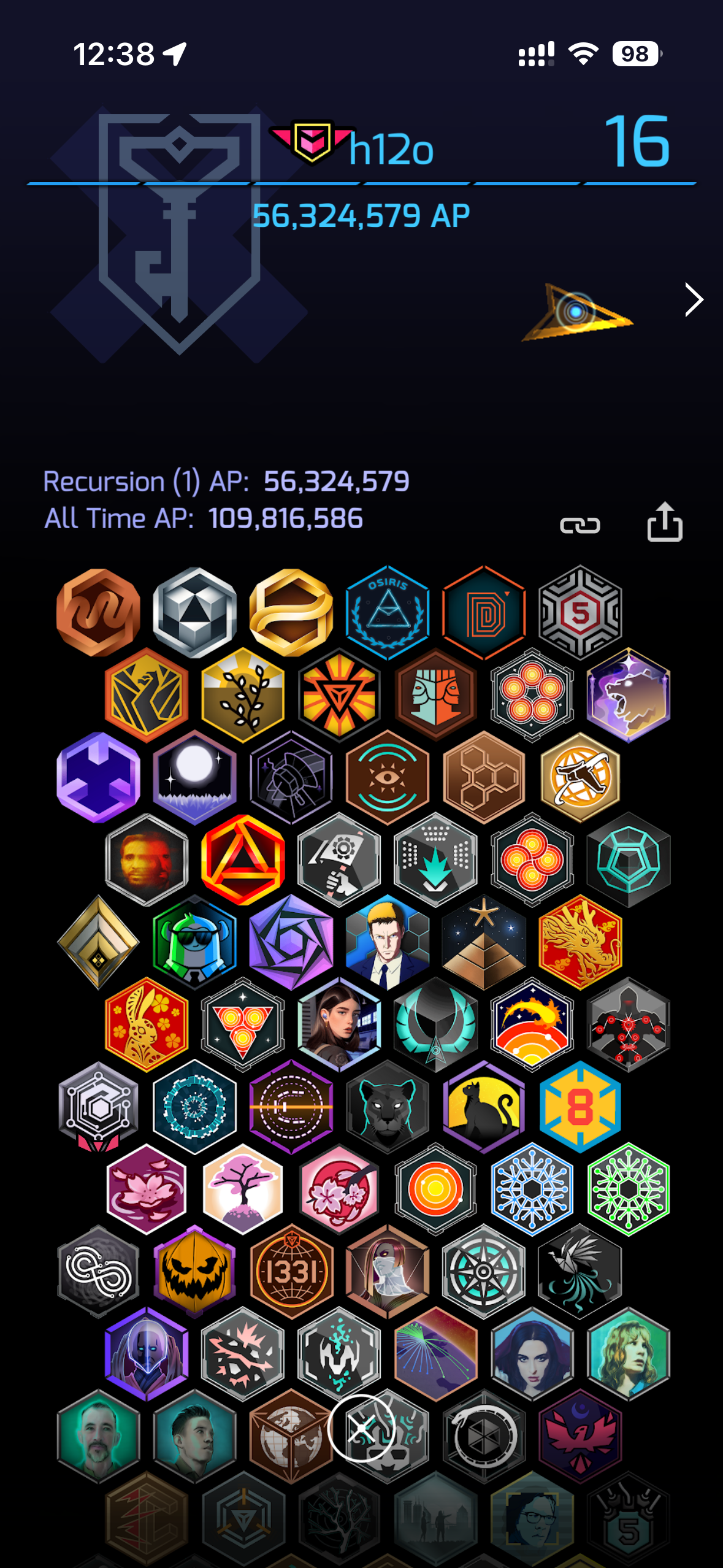
Task: Share the agent profile
Action: 665,522
